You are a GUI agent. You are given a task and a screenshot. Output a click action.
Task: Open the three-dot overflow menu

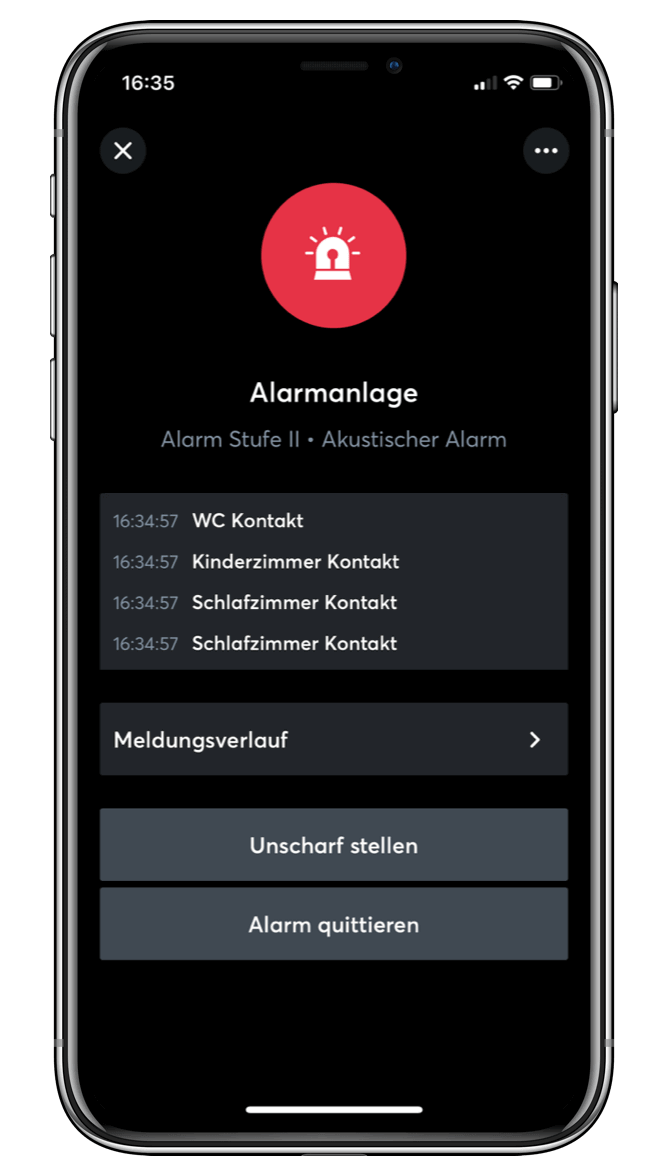(546, 151)
